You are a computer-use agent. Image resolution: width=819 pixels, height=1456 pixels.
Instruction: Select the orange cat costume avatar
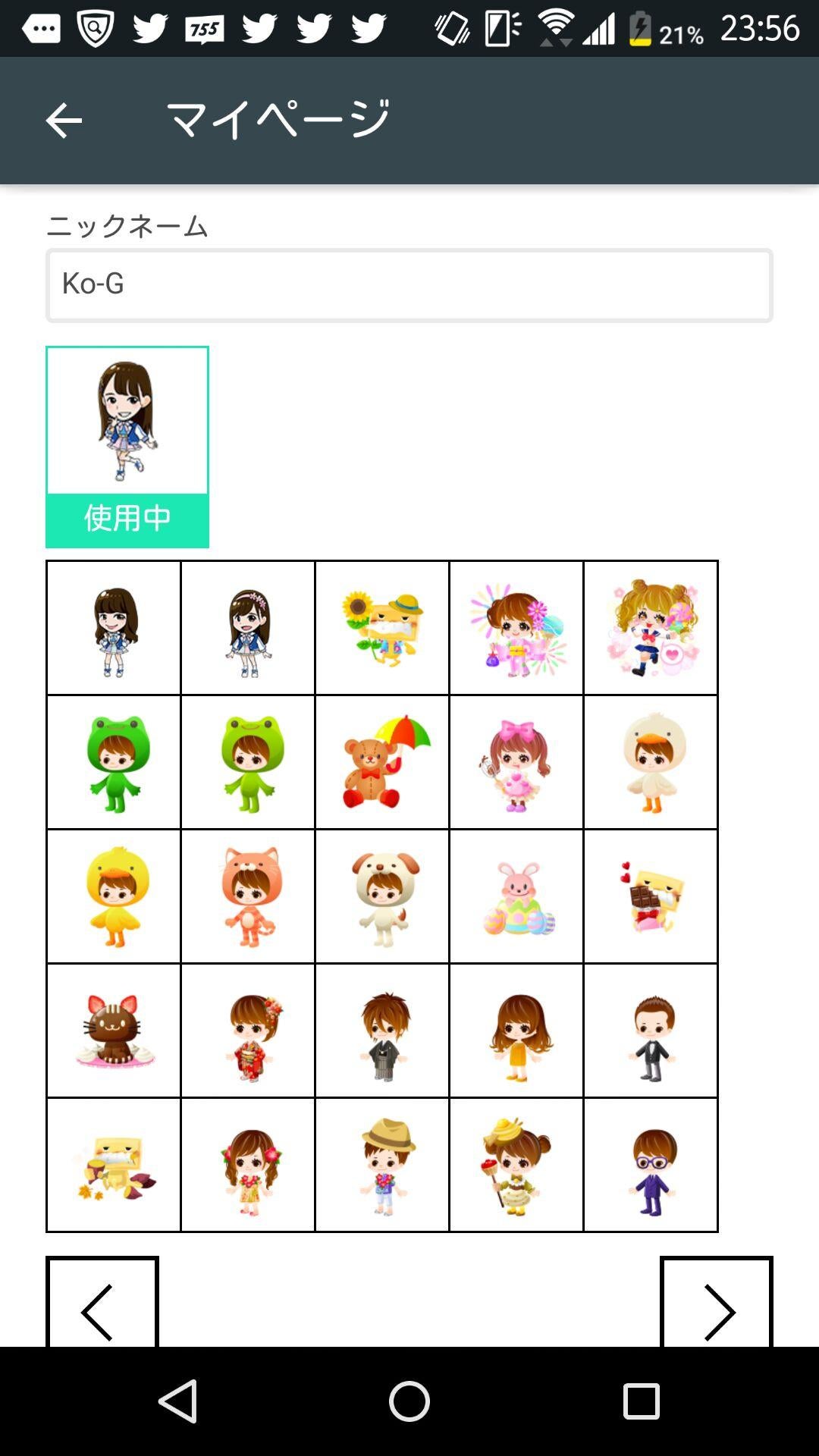pyautogui.click(x=248, y=896)
